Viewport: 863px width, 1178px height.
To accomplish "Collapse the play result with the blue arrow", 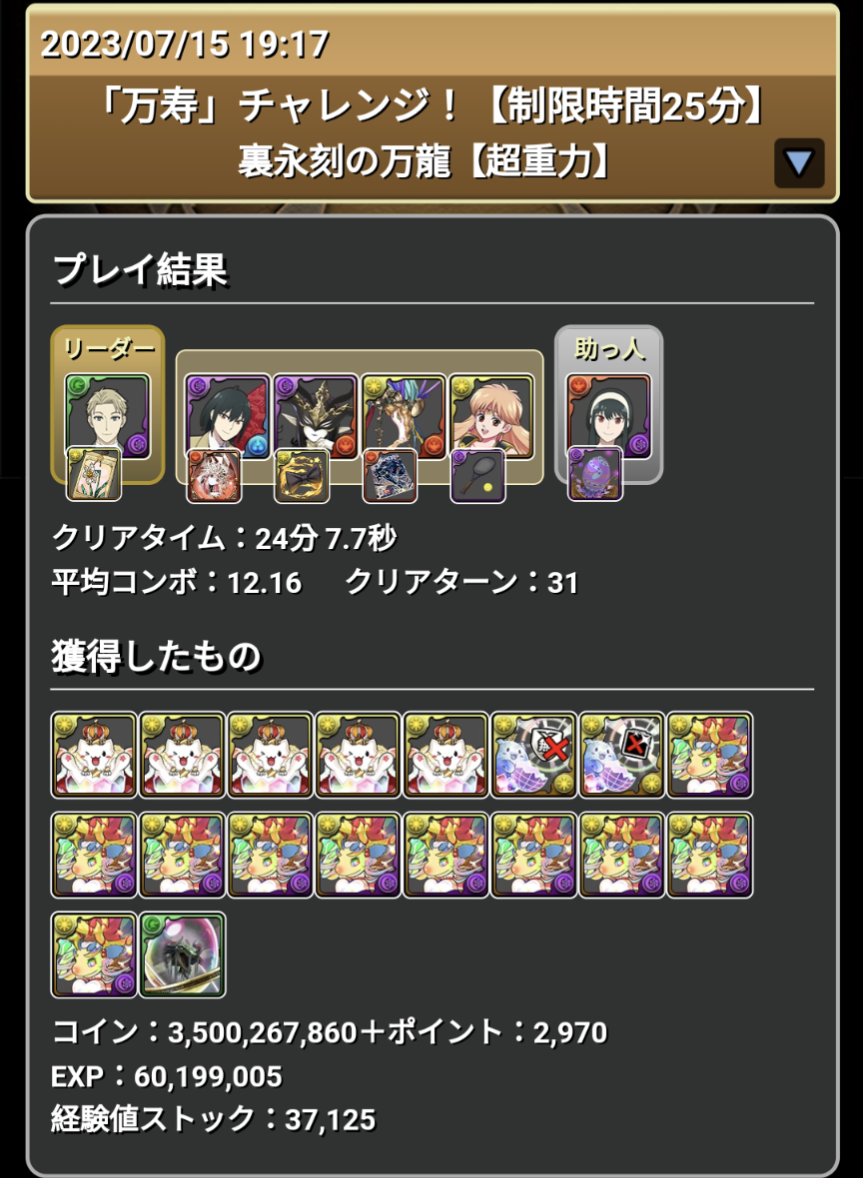I will (798, 163).
